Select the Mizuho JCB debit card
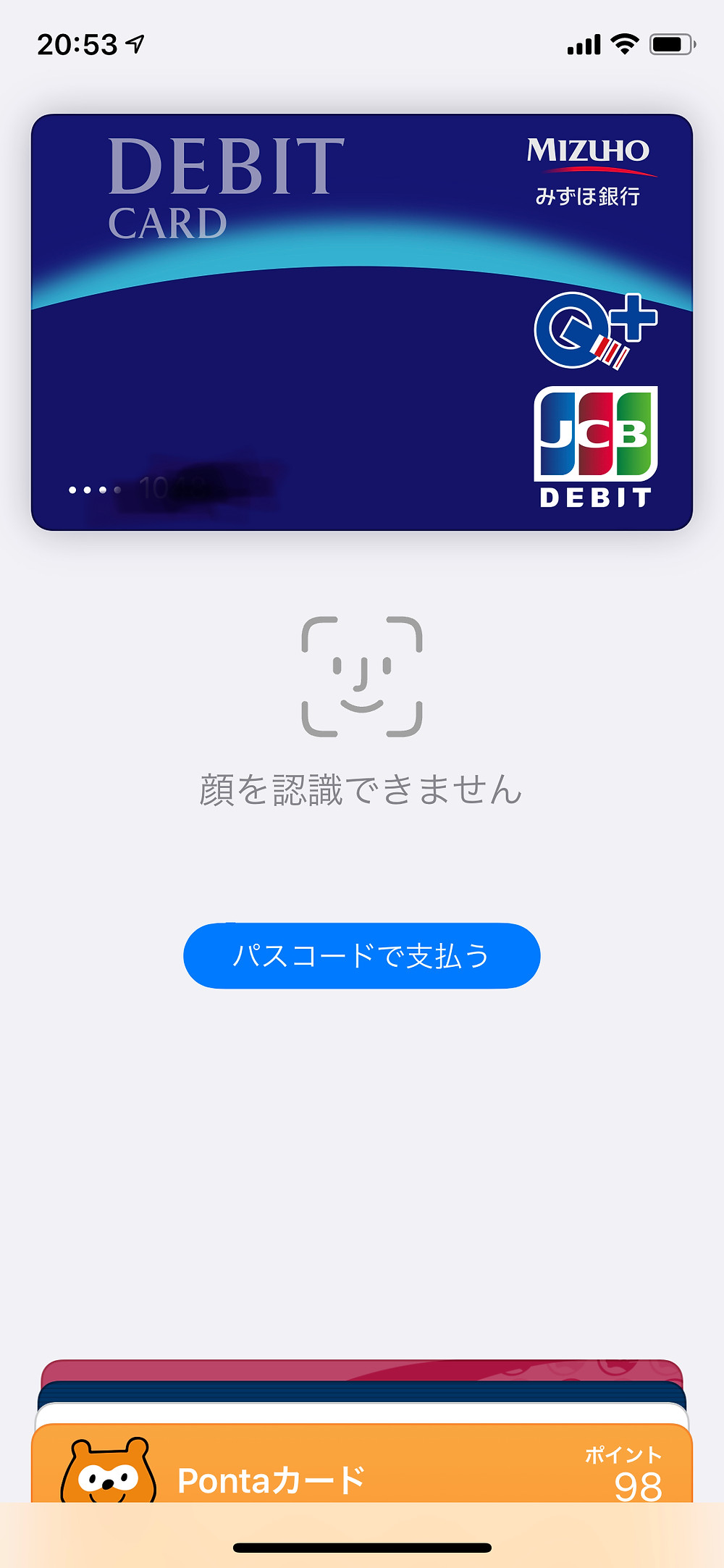This screenshot has width=724, height=1568. 362,322
